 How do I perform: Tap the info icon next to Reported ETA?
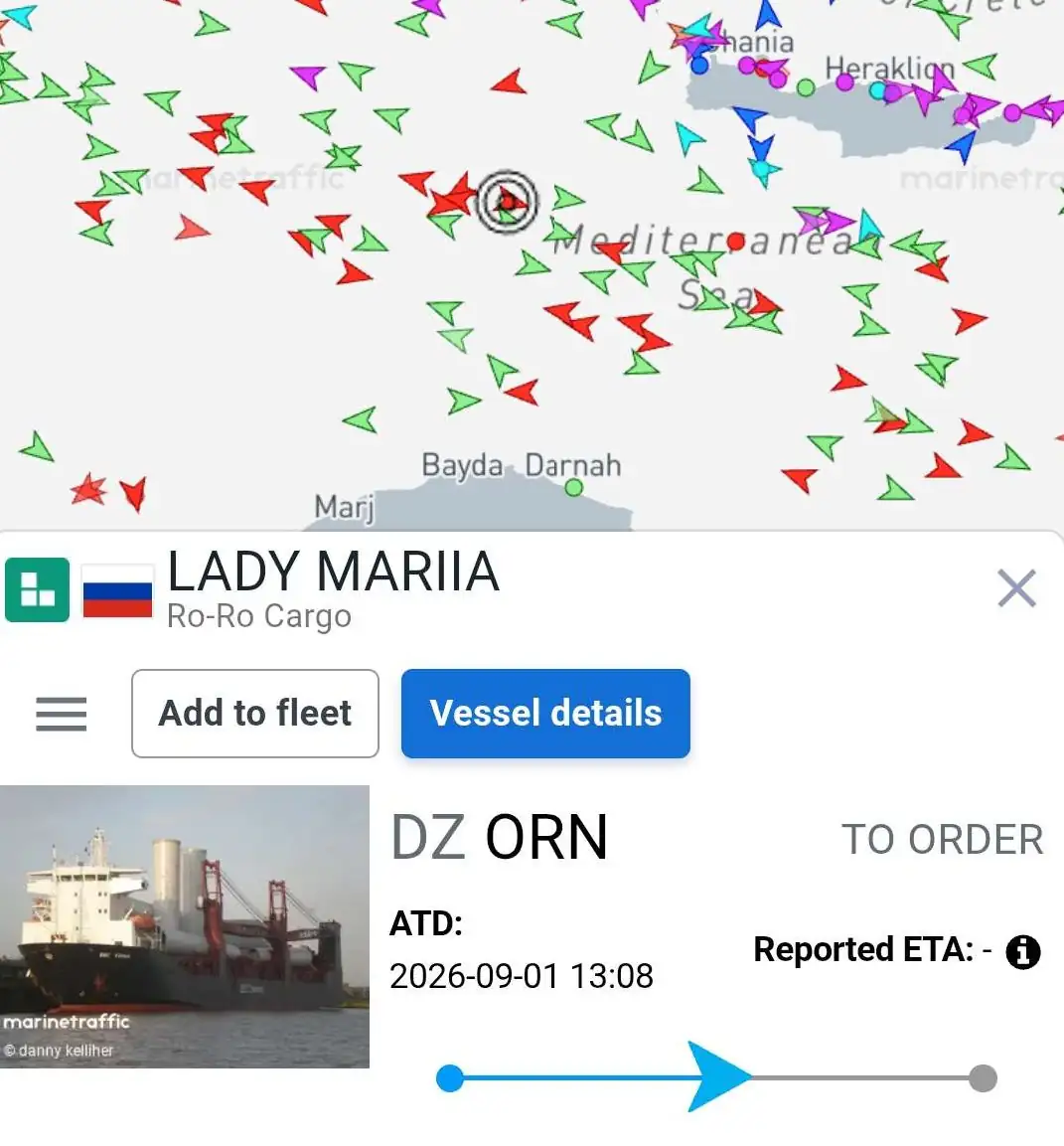[x=1023, y=952]
